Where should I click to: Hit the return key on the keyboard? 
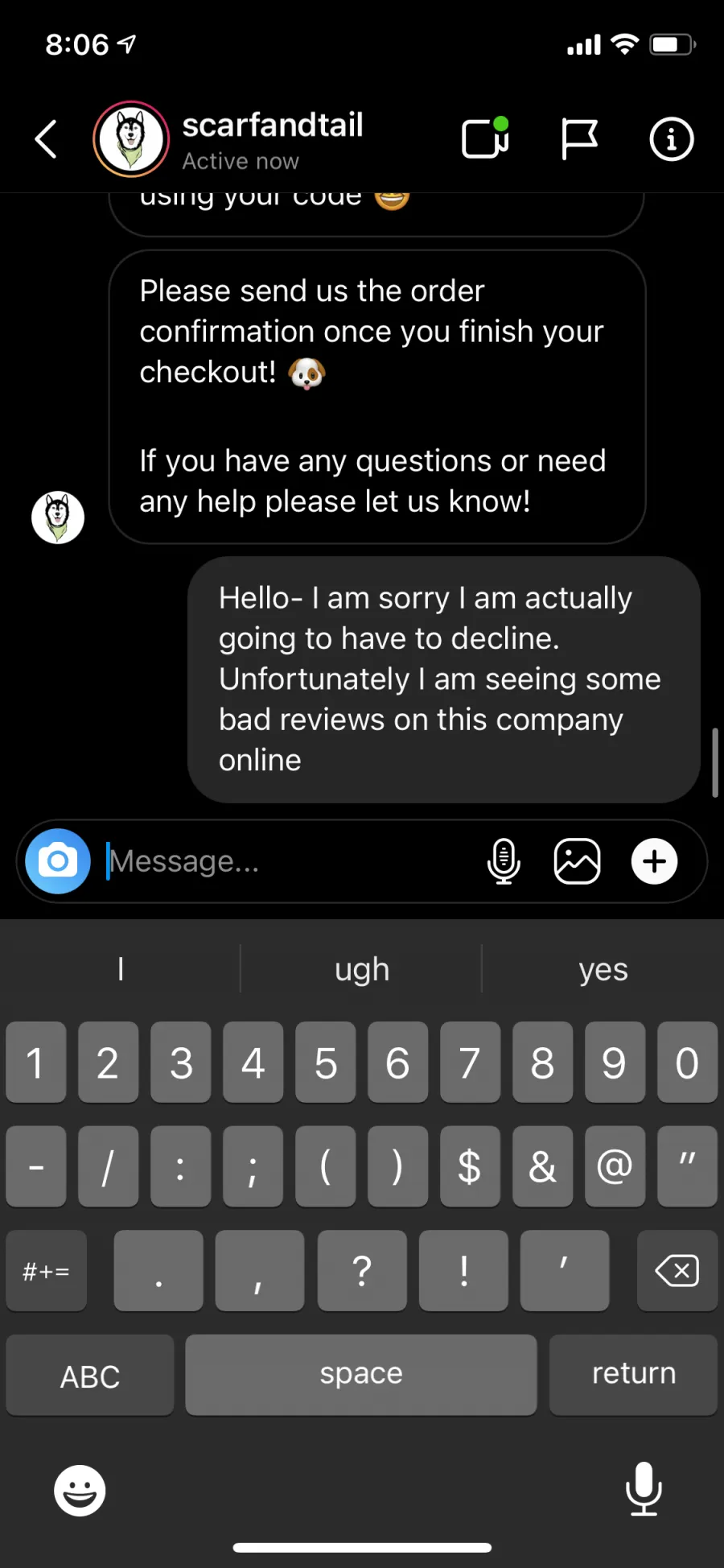tap(634, 1374)
